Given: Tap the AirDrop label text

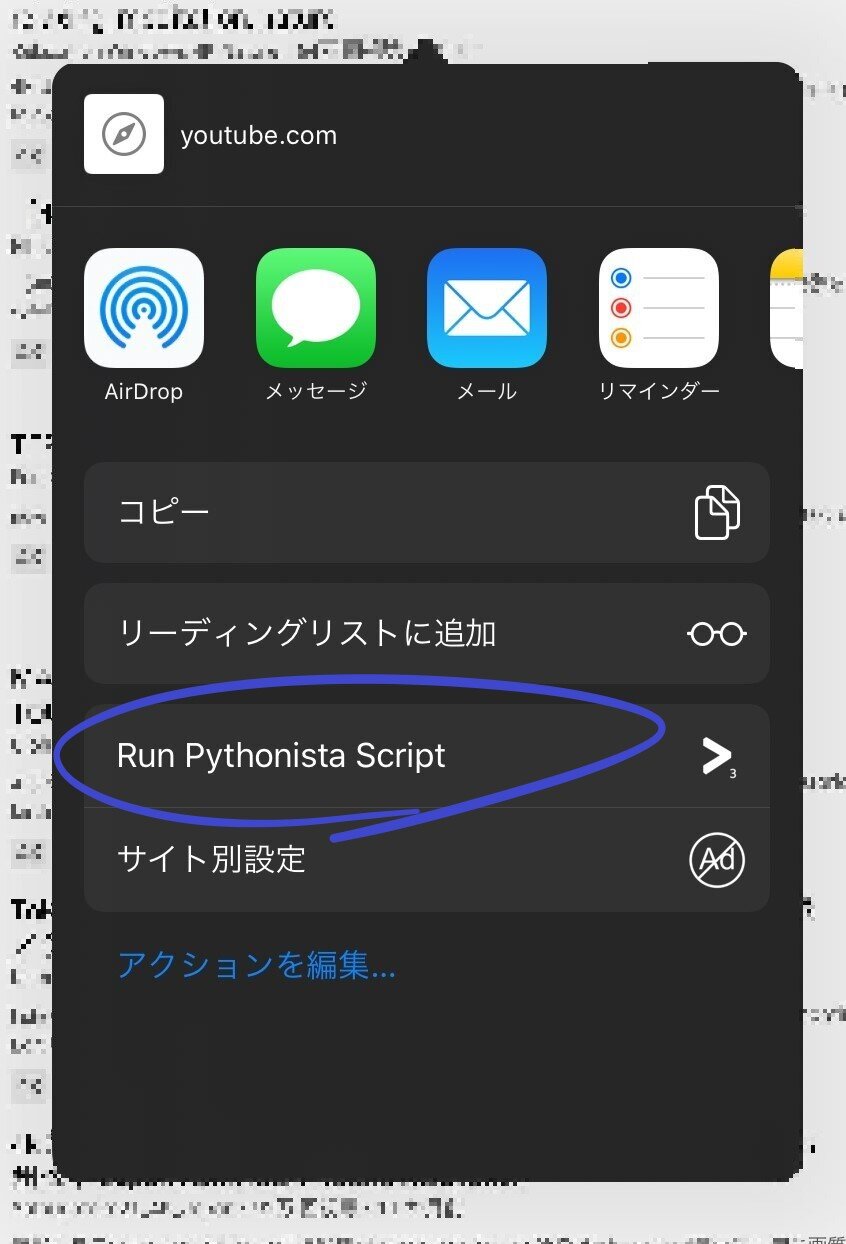Looking at the screenshot, I should (144, 391).
